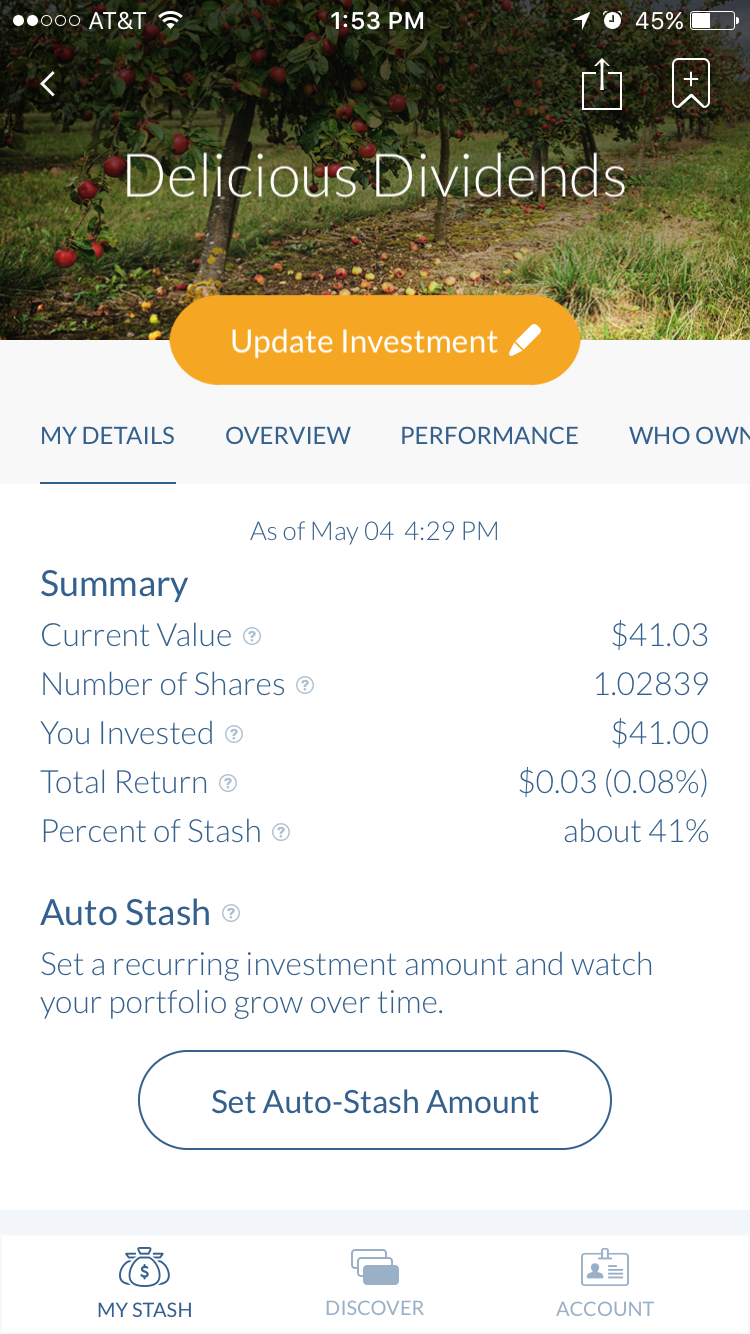Image resolution: width=750 pixels, height=1334 pixels.
Task: Tap the help icon beside Total Return
Action: point(227,784)
